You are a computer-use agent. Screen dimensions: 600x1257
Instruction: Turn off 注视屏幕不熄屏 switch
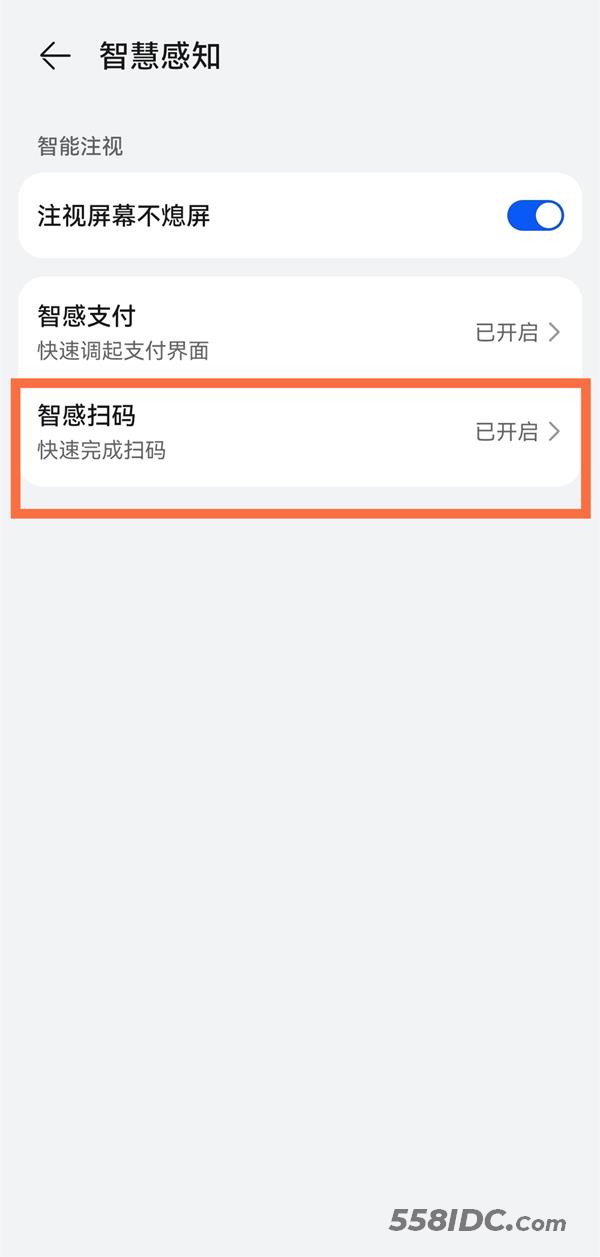(x=535, y=216)
